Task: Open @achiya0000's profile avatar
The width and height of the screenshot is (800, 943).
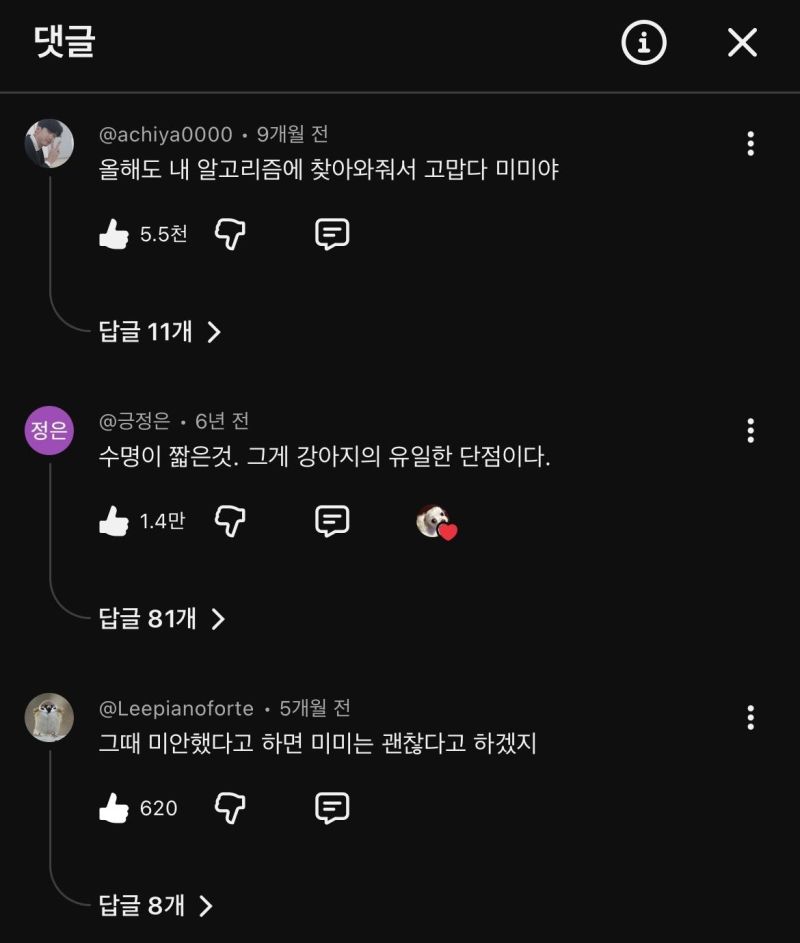Action: pyautogui.click(x=49, y=144)
